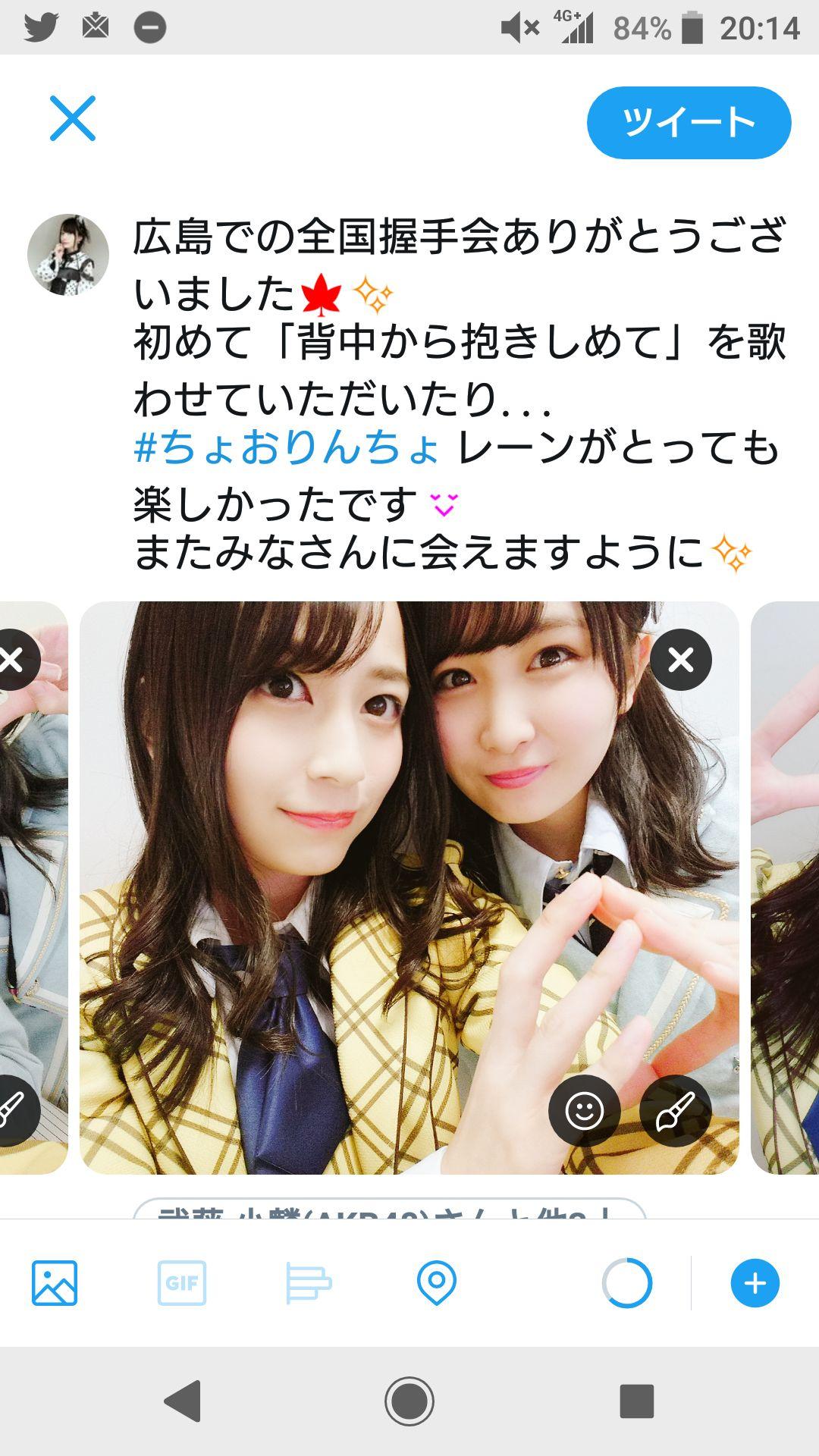Edit the center photo with the brush
The image size is (819, 1456).
pos(675,1111)
